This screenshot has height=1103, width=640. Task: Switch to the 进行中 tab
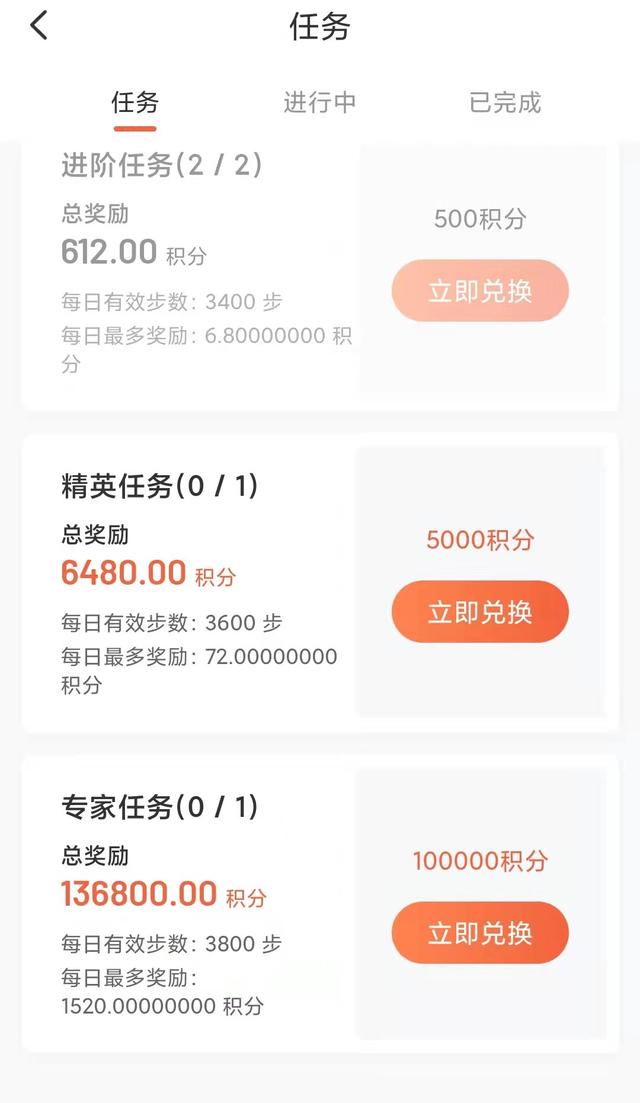click(x=320, y=103)
